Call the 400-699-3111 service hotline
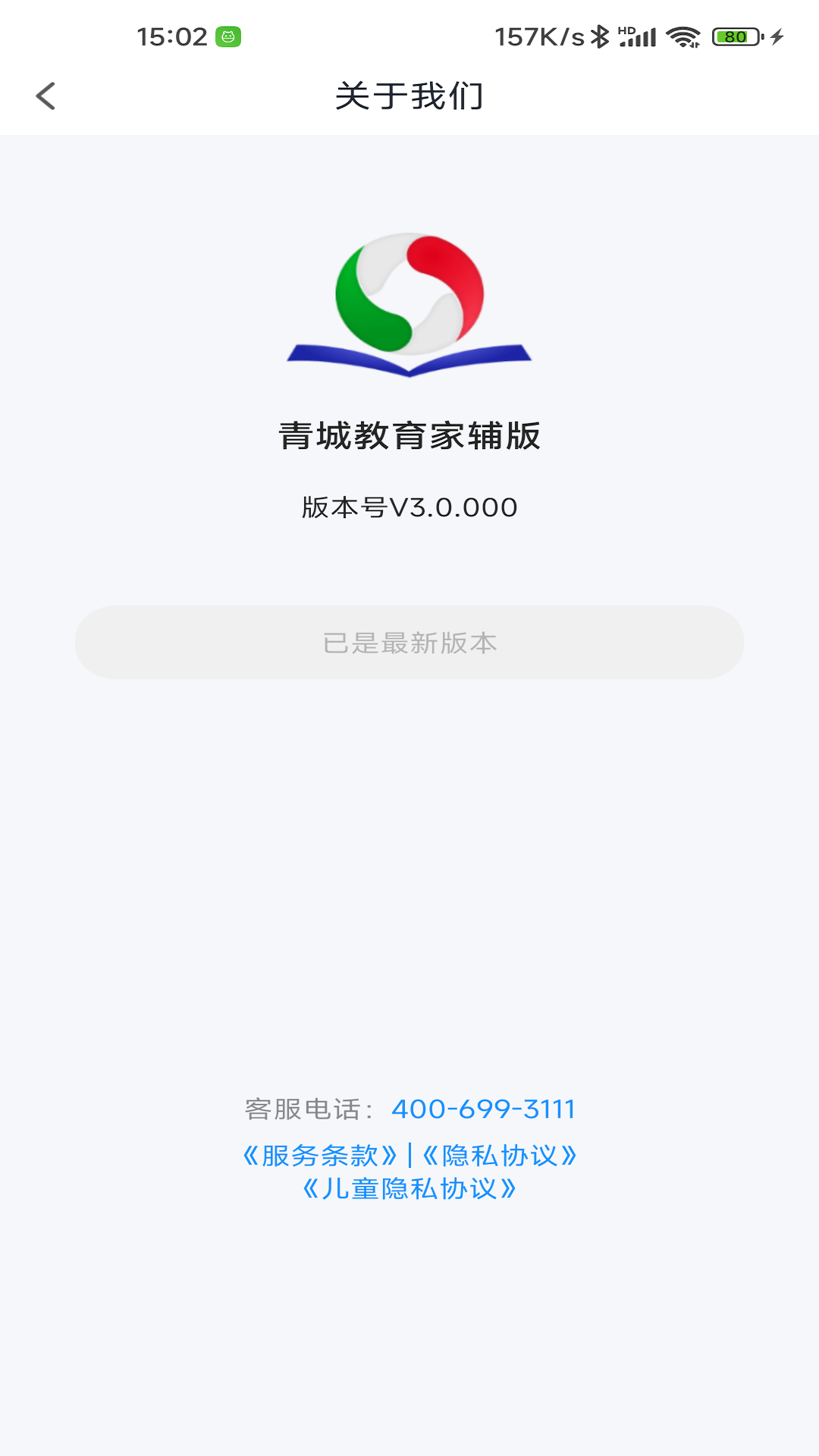This screenshot has height=1456, width=819. tap(482, 1109)
